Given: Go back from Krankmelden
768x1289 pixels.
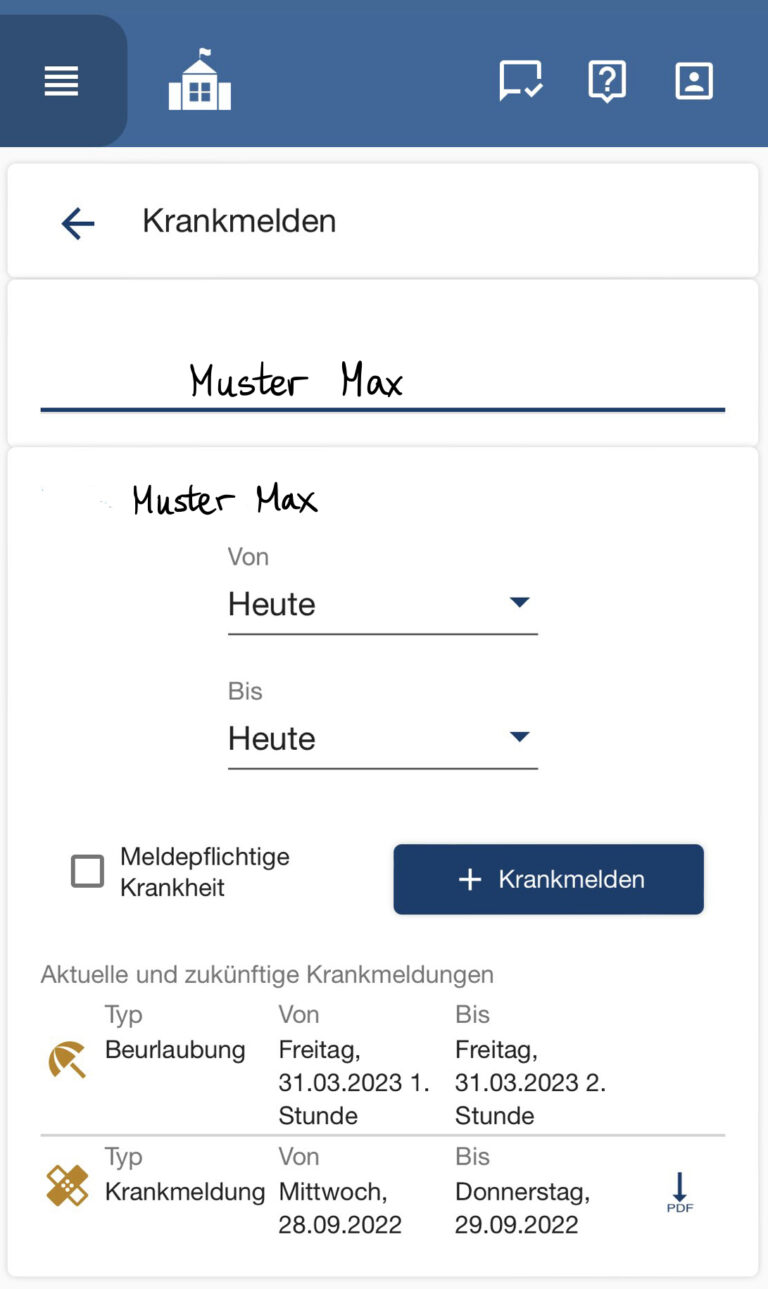Looking at the screenshot, I should click(x=78, y=223).
